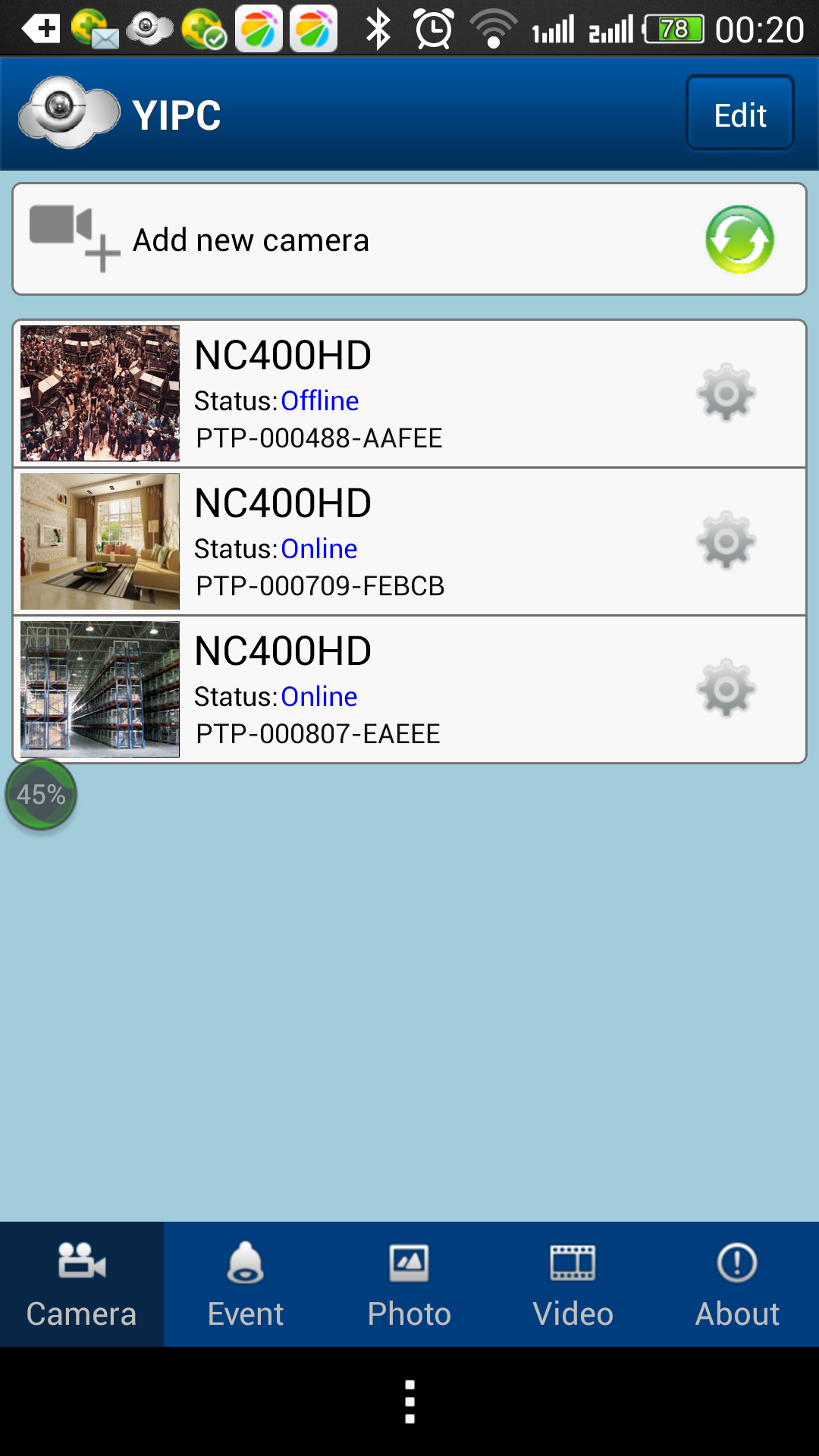This screenshot has height=1456, width=819.
Task: Switch to the Video tab
Action: [x=573, y=1284]
